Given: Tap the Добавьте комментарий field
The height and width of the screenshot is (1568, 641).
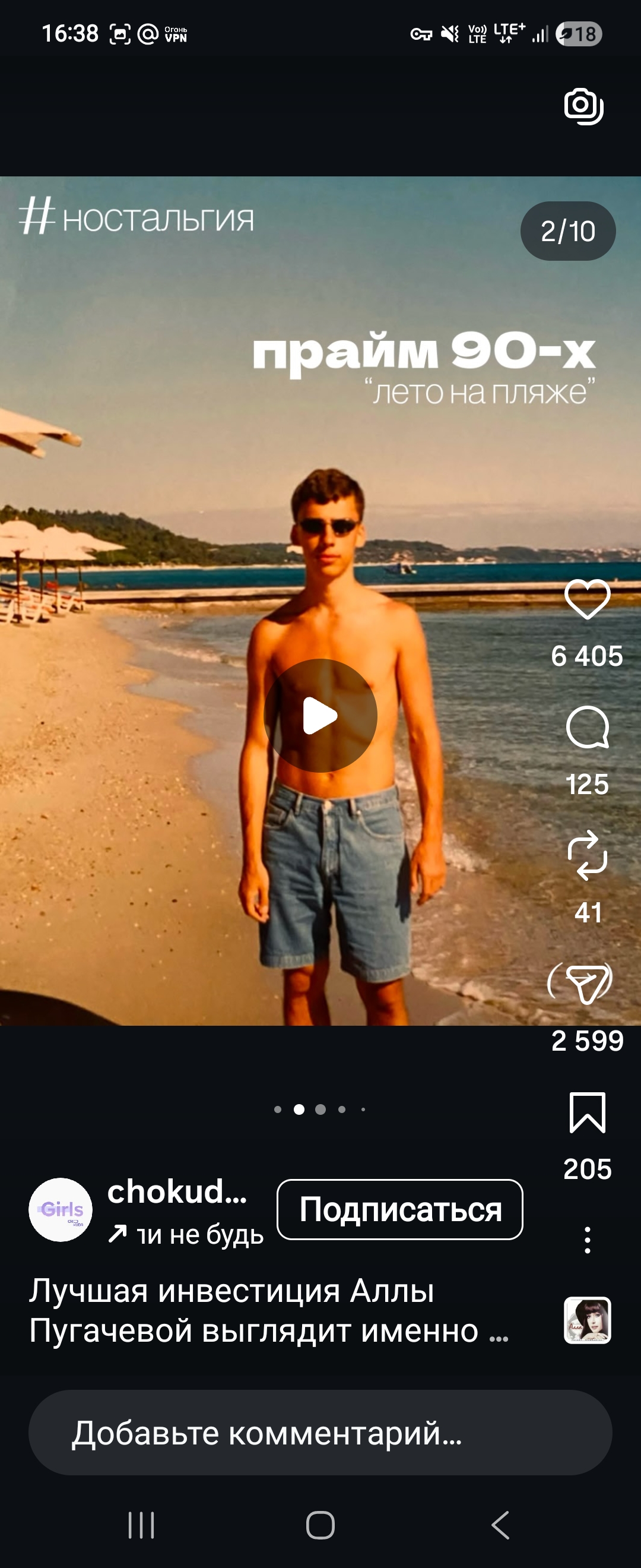Looking at the screenshot, I should (320, 1432).
